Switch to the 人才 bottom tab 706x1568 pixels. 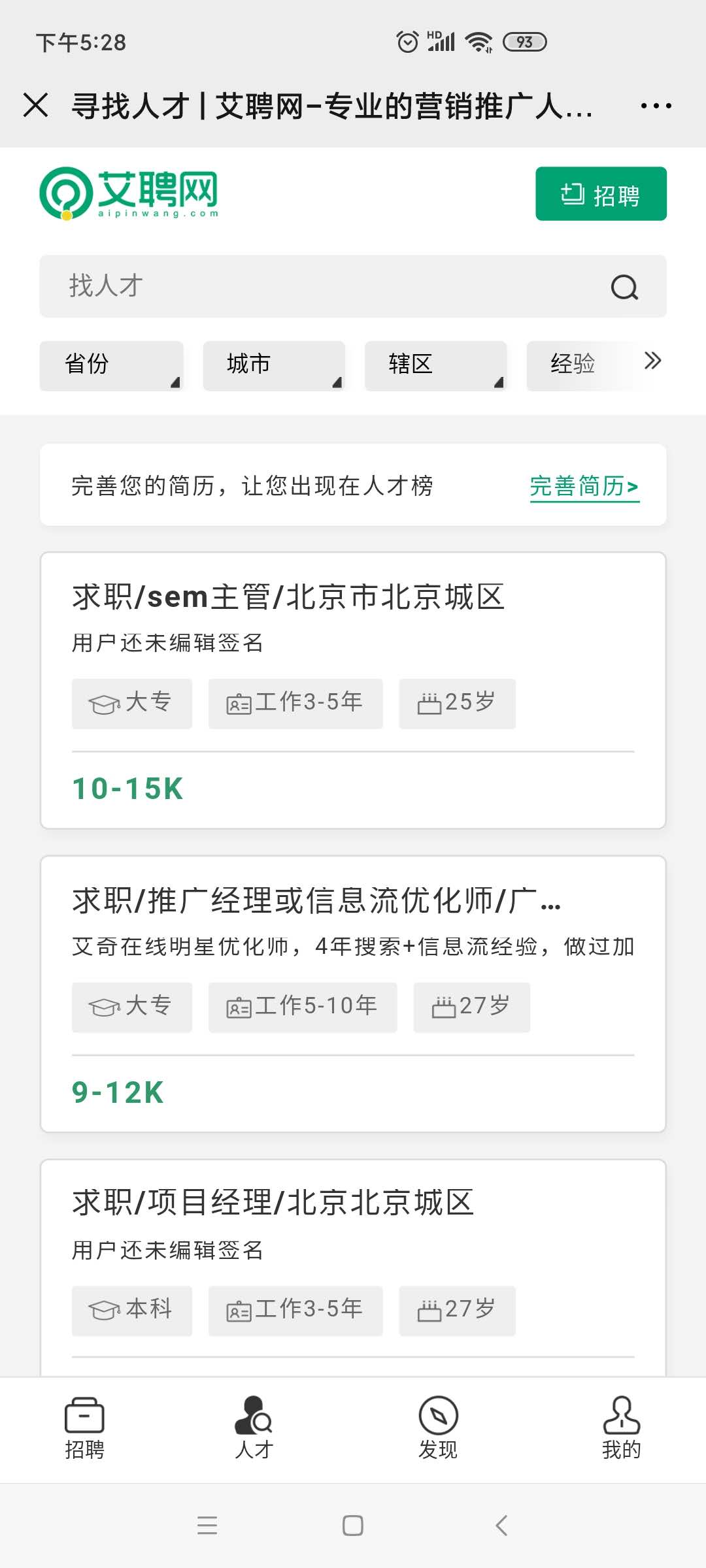pyautogui.click(x=254, y=1428)
